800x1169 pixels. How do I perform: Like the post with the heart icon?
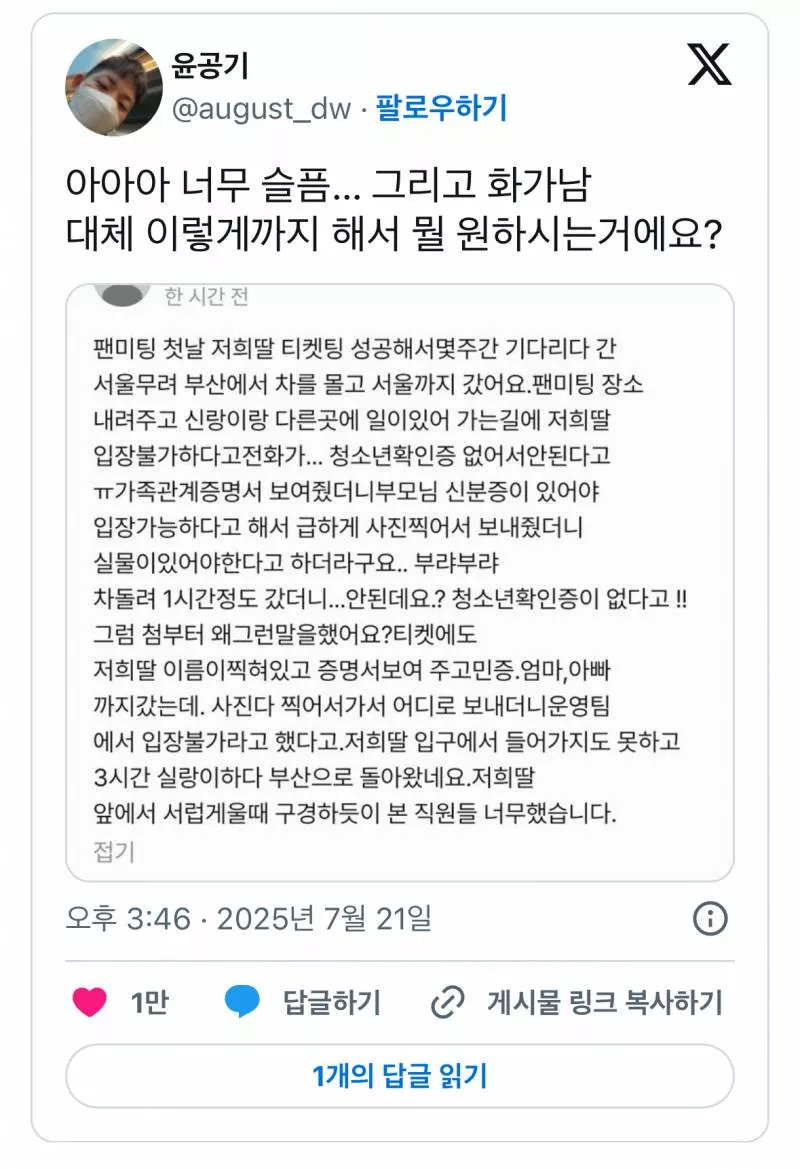click(x=90, y=1001)
